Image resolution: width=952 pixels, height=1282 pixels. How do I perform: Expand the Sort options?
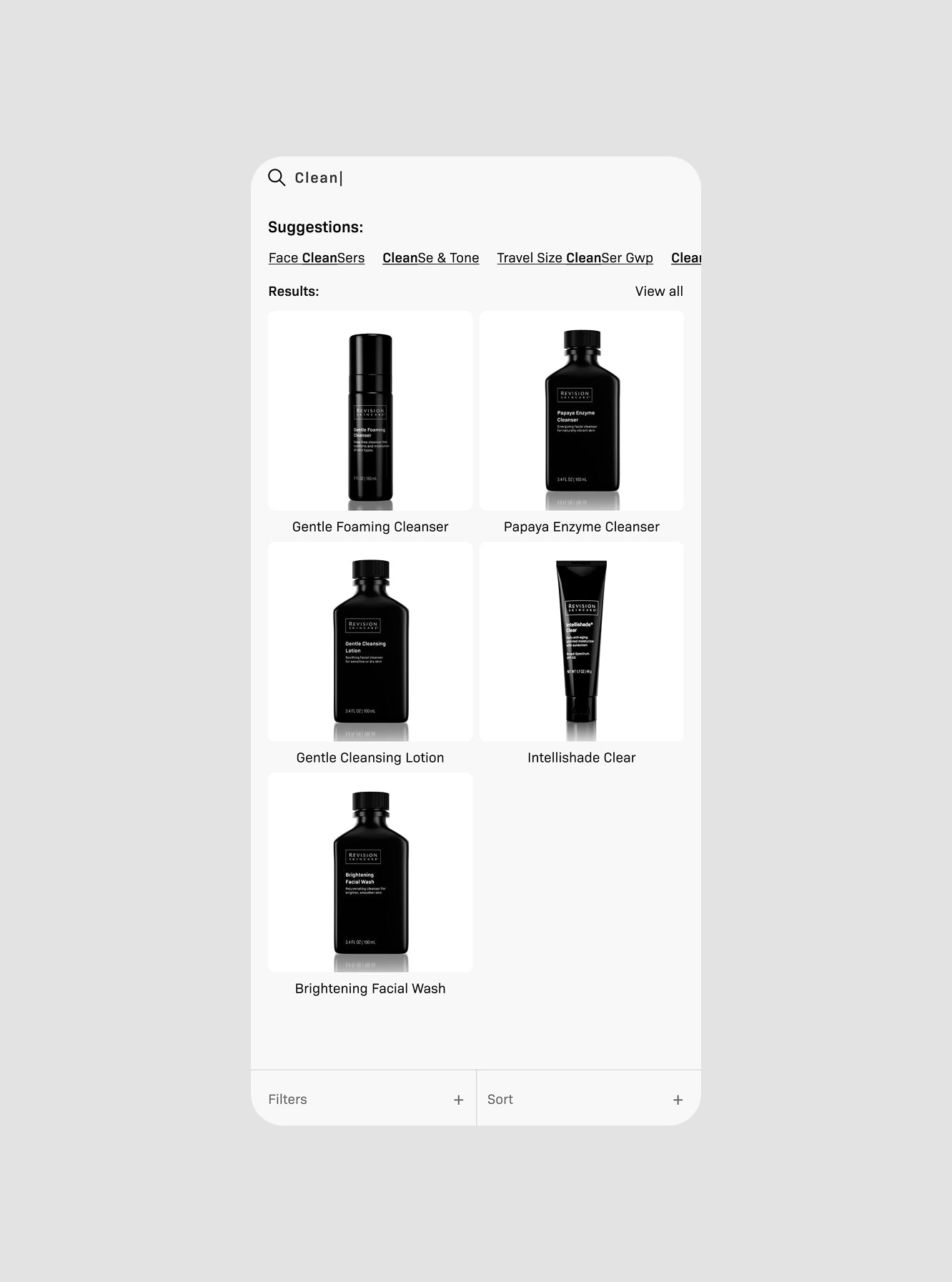[x=586, y=1099]
